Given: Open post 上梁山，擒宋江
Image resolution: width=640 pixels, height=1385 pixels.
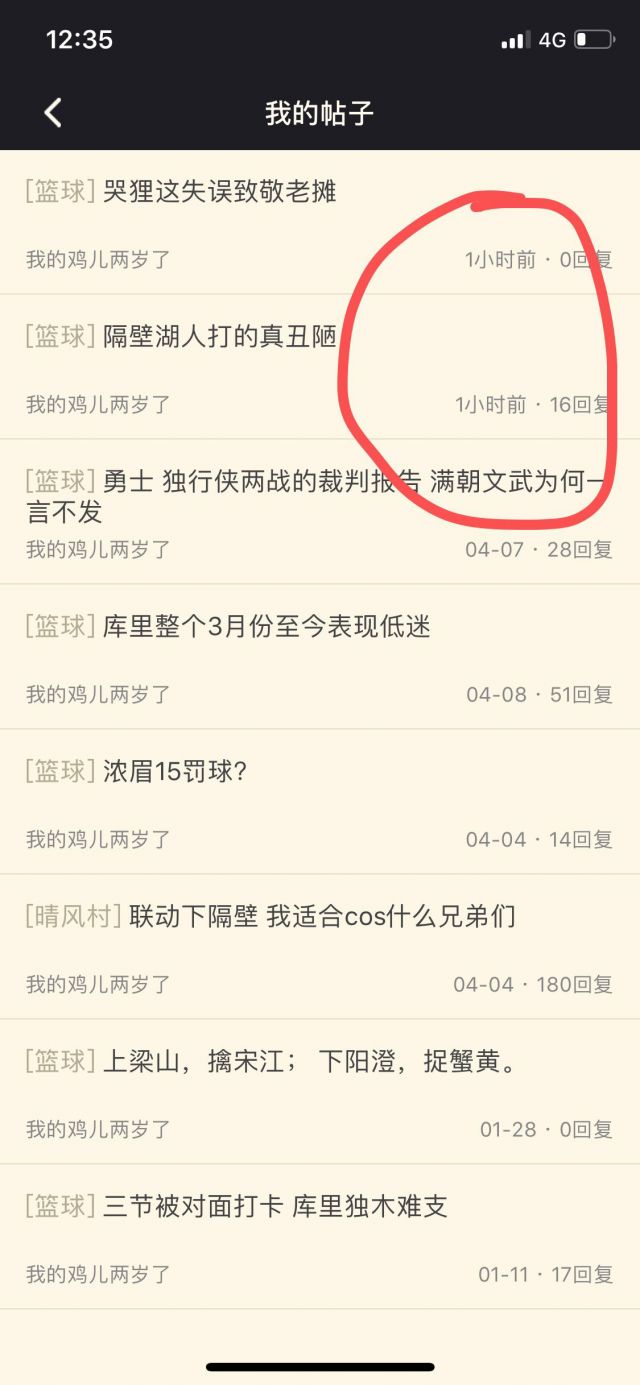Looking at the screenshot, I should [x=310, y=1061].
